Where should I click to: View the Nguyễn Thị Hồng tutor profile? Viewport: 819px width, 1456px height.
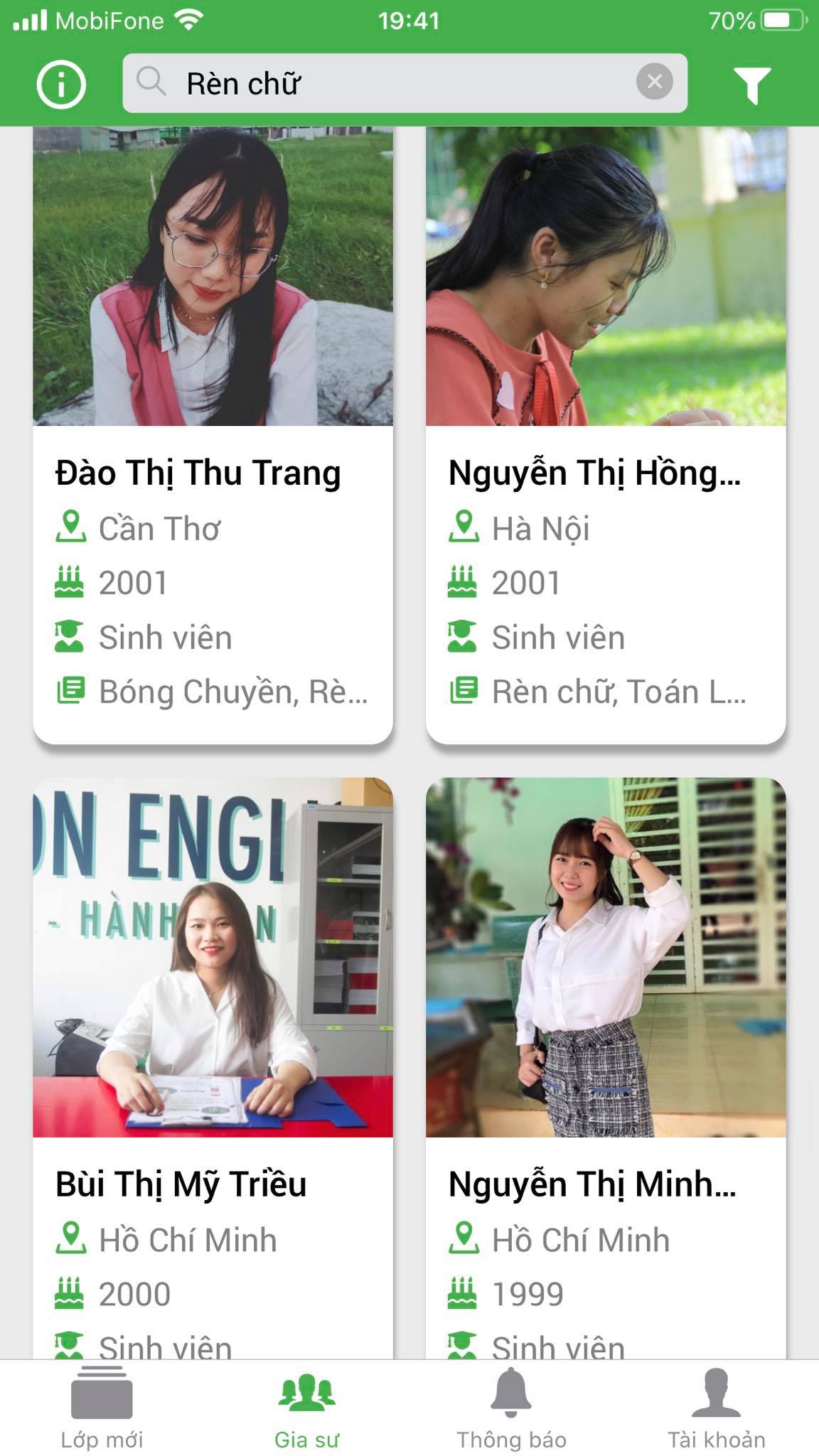[606, 434]
